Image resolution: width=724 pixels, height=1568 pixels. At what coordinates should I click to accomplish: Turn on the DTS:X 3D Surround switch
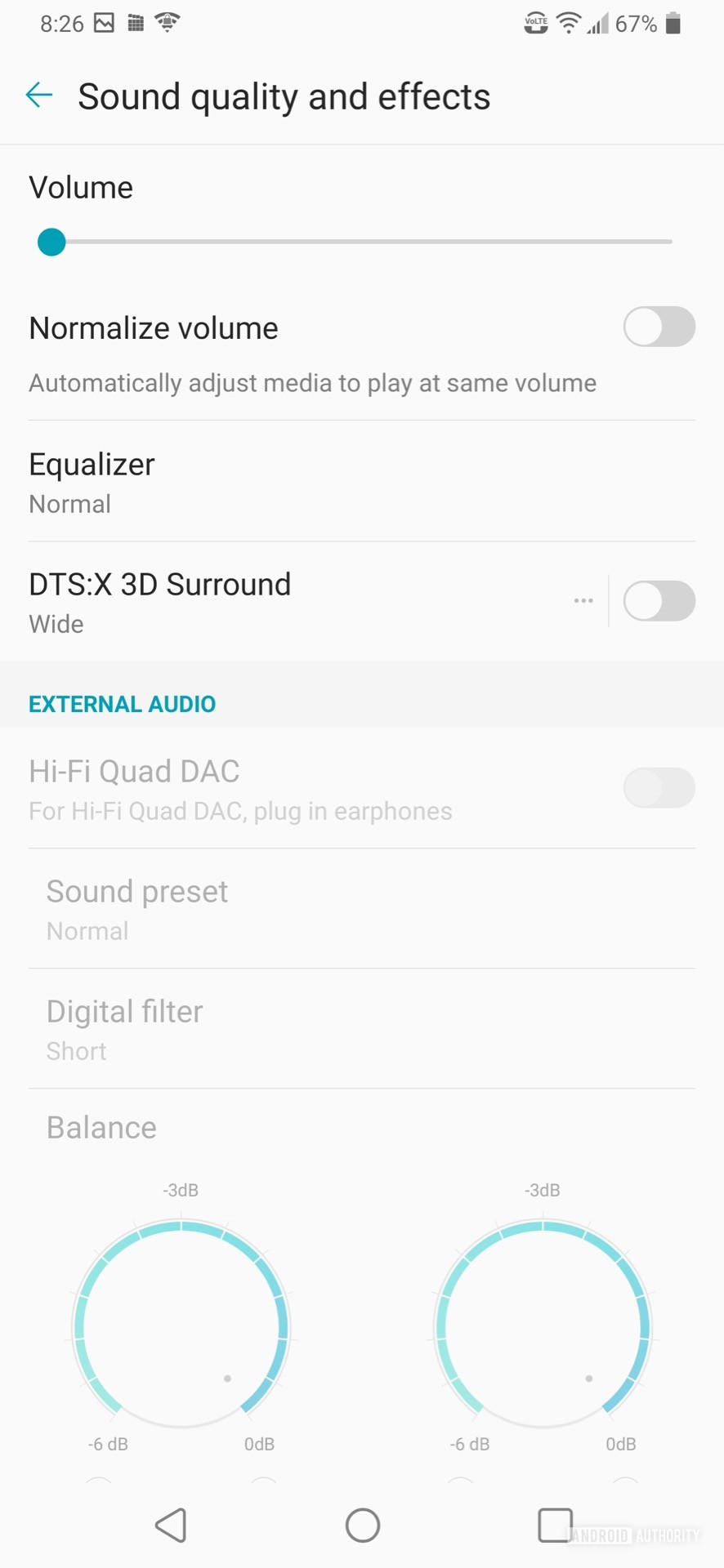(659, 601)
